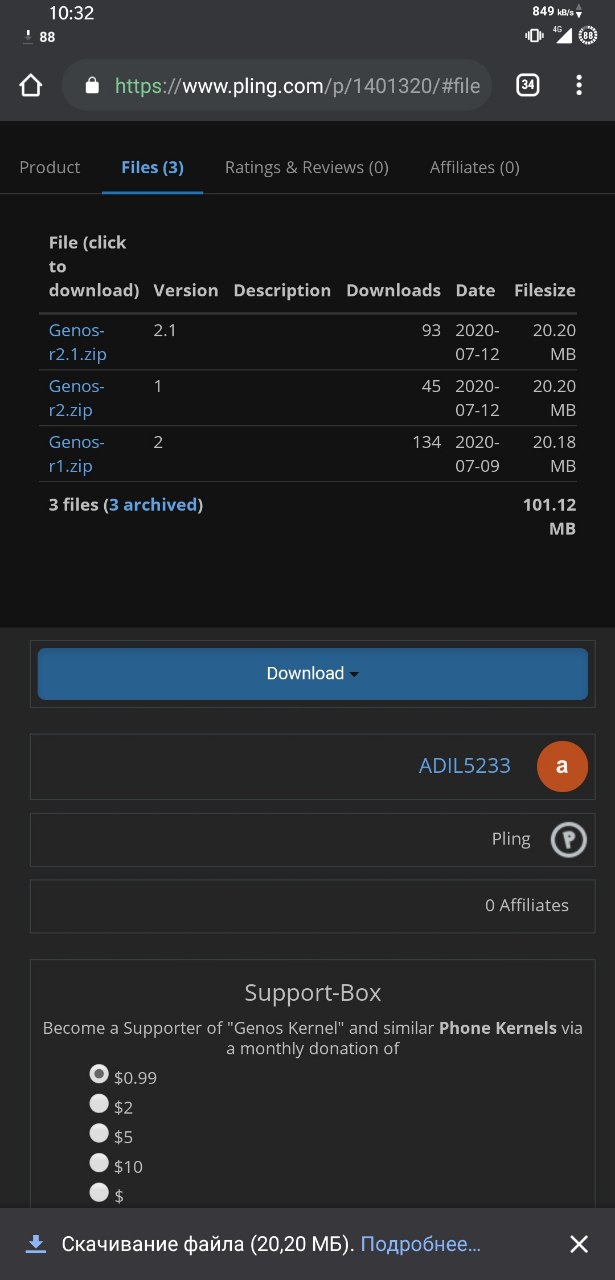Go to the browser home page
The height and width of the screenshot is (1280, 615).
(x=31, y=86)
